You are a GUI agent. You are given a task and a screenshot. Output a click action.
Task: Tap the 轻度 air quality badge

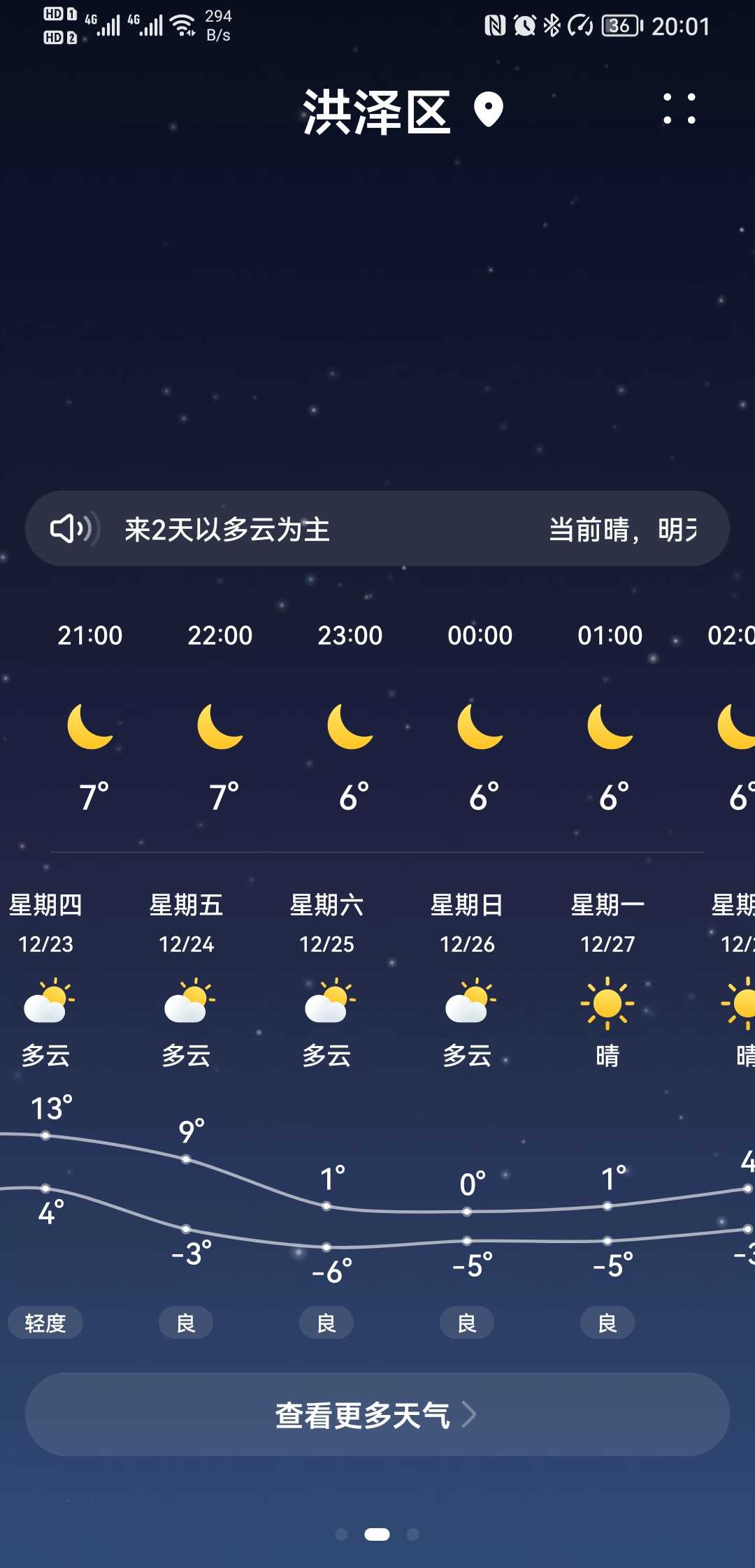click(x=45, y=1323)
